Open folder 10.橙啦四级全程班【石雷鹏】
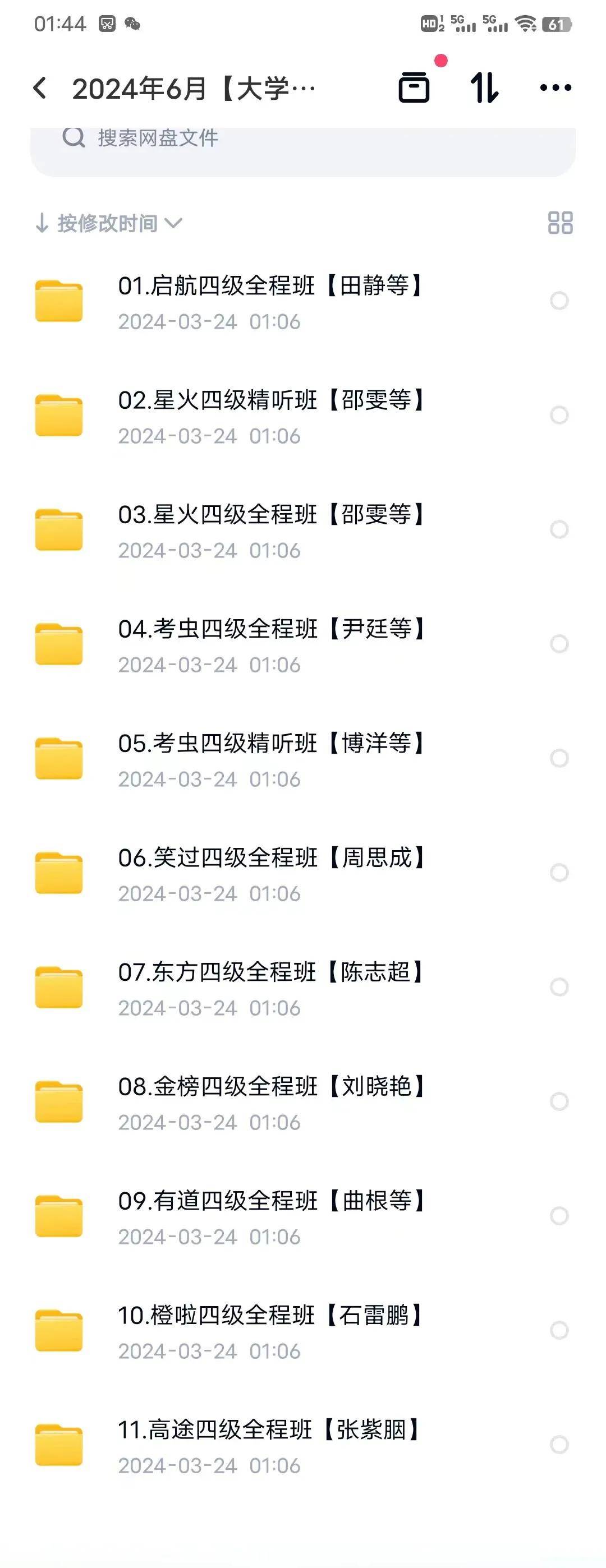Screen dimensions: 606x1568 [270, 1331]
